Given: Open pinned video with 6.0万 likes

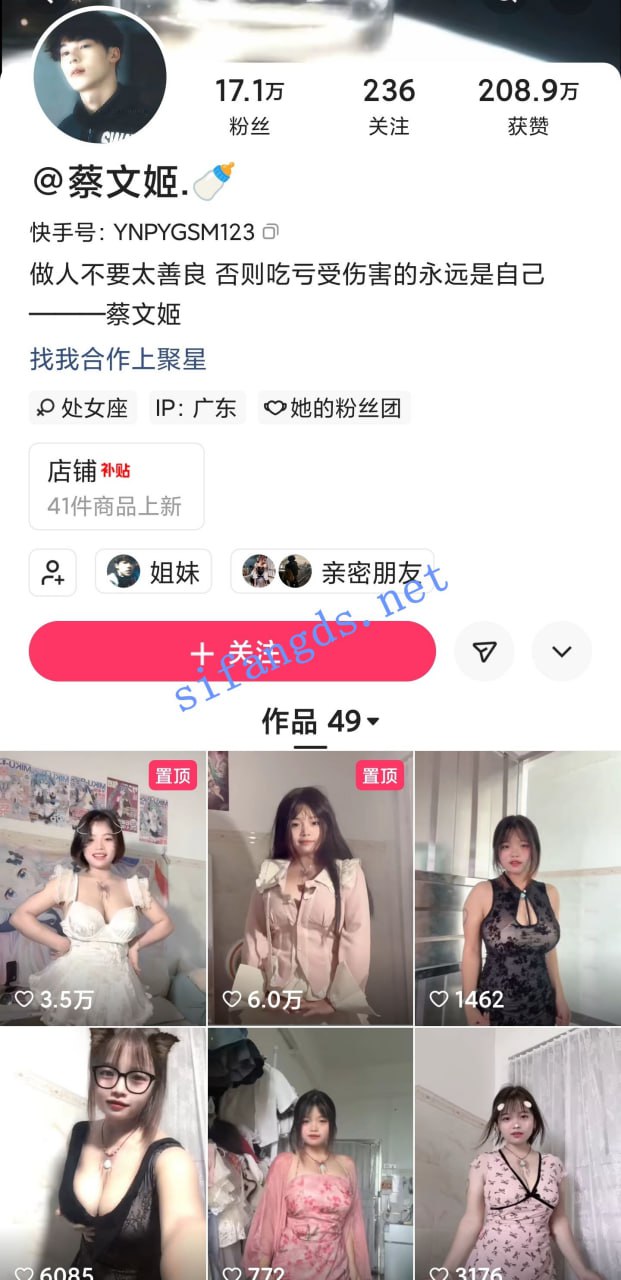Looking at the screenshot, I should [310, 888].
